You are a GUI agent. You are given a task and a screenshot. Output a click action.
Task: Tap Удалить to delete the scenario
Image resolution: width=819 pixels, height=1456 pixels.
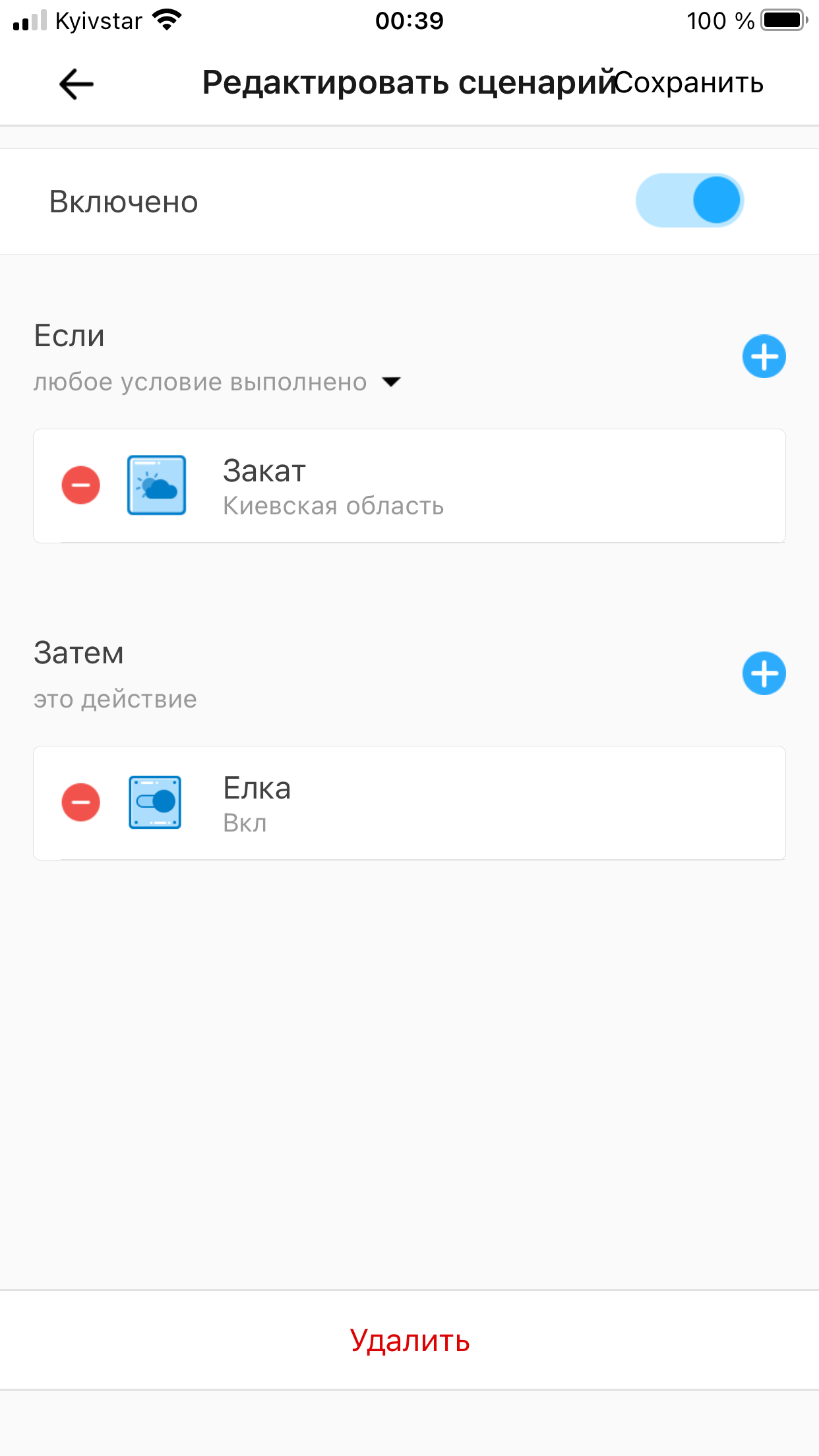tap(409, 1341)
